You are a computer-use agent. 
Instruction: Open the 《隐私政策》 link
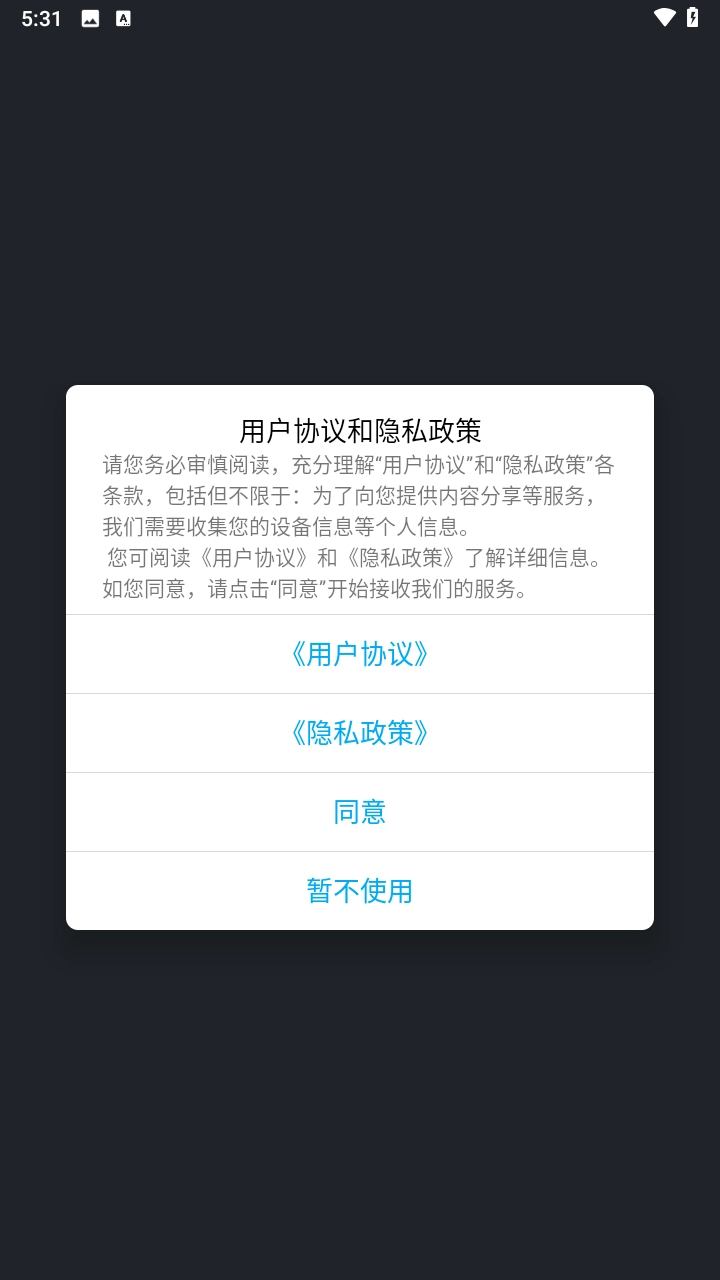(360, 733)
